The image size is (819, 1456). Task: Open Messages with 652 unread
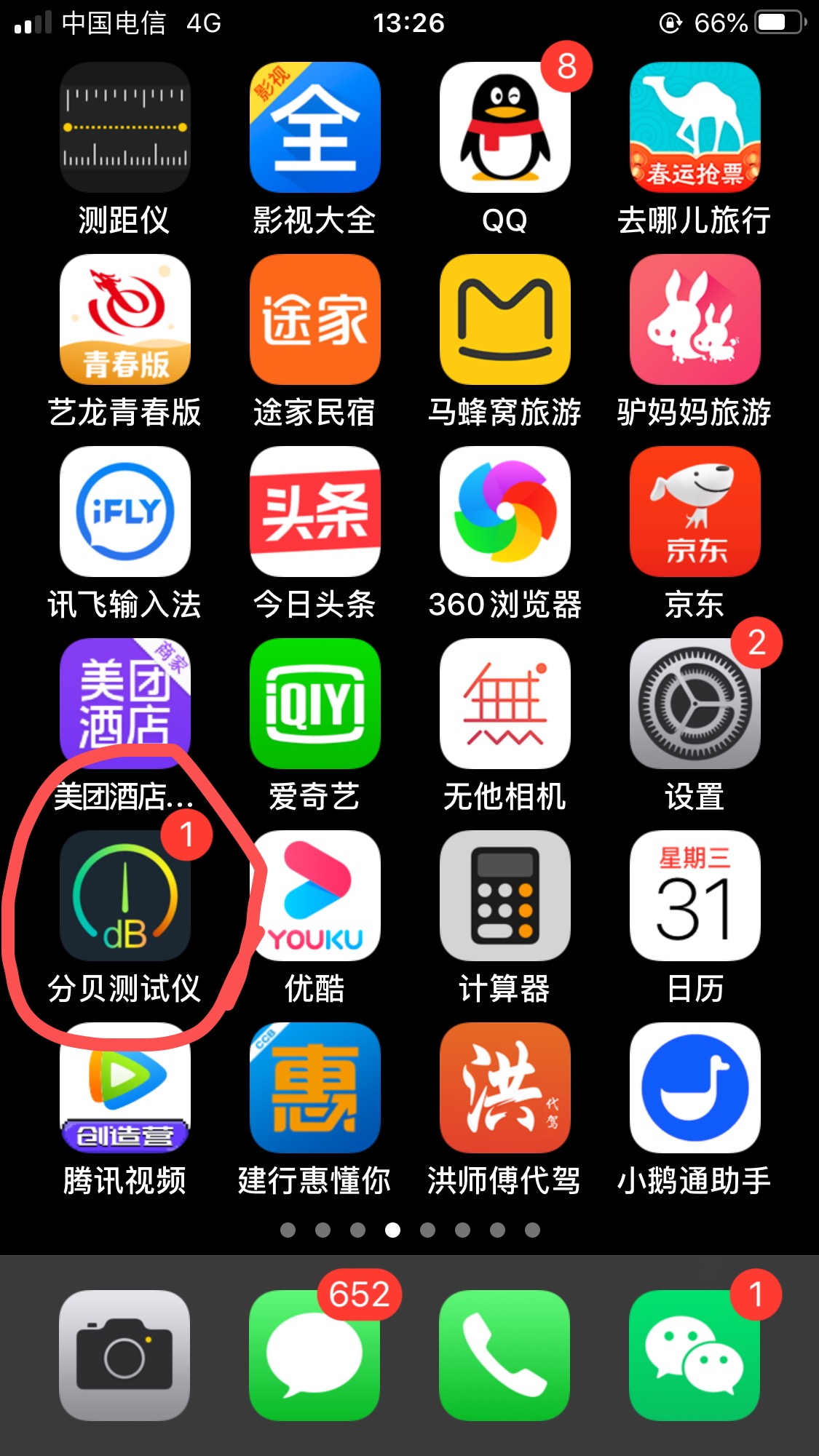coord(314,1355)
